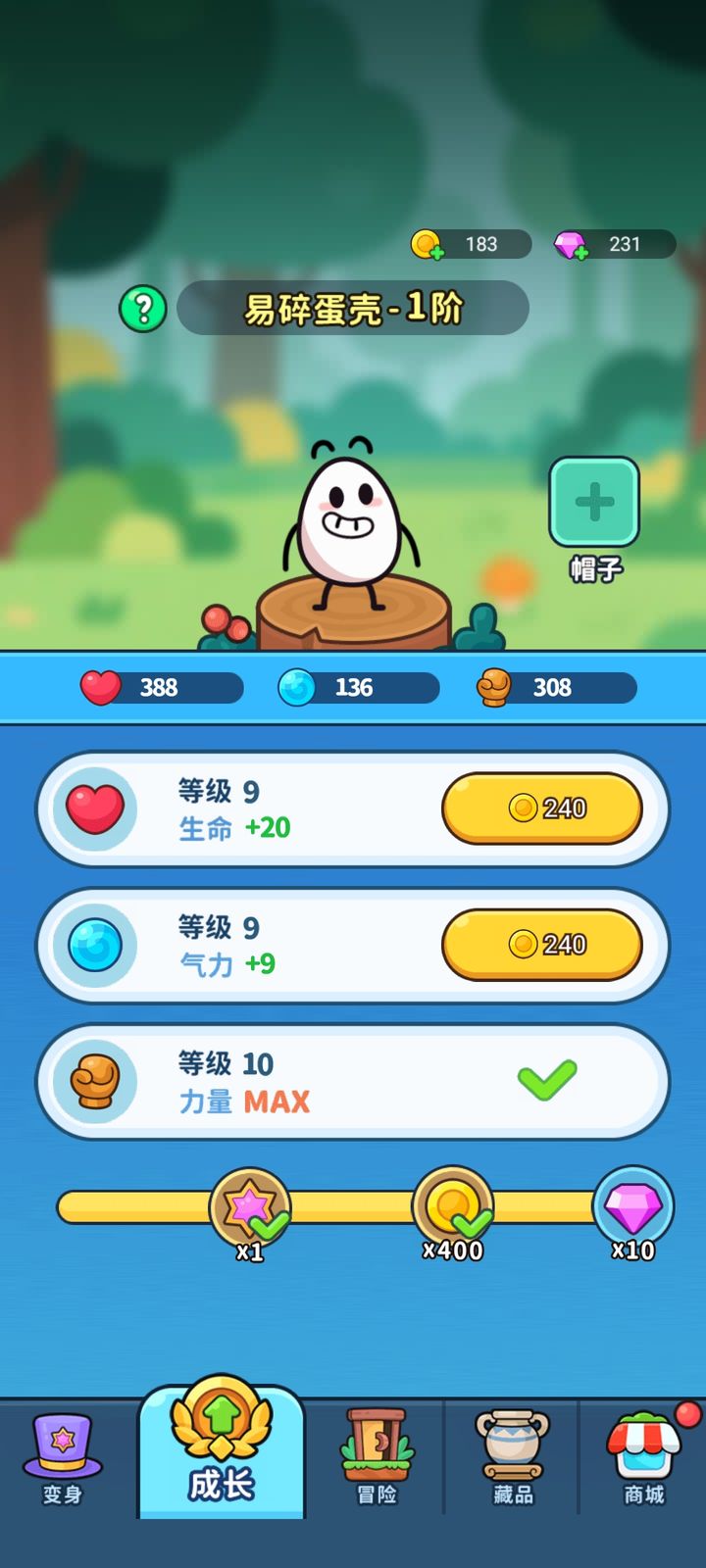This screenshot has width=706, height=1568.
Task: Upgrade 生命 for 240 coins
Action: click(x=542, y=808)
